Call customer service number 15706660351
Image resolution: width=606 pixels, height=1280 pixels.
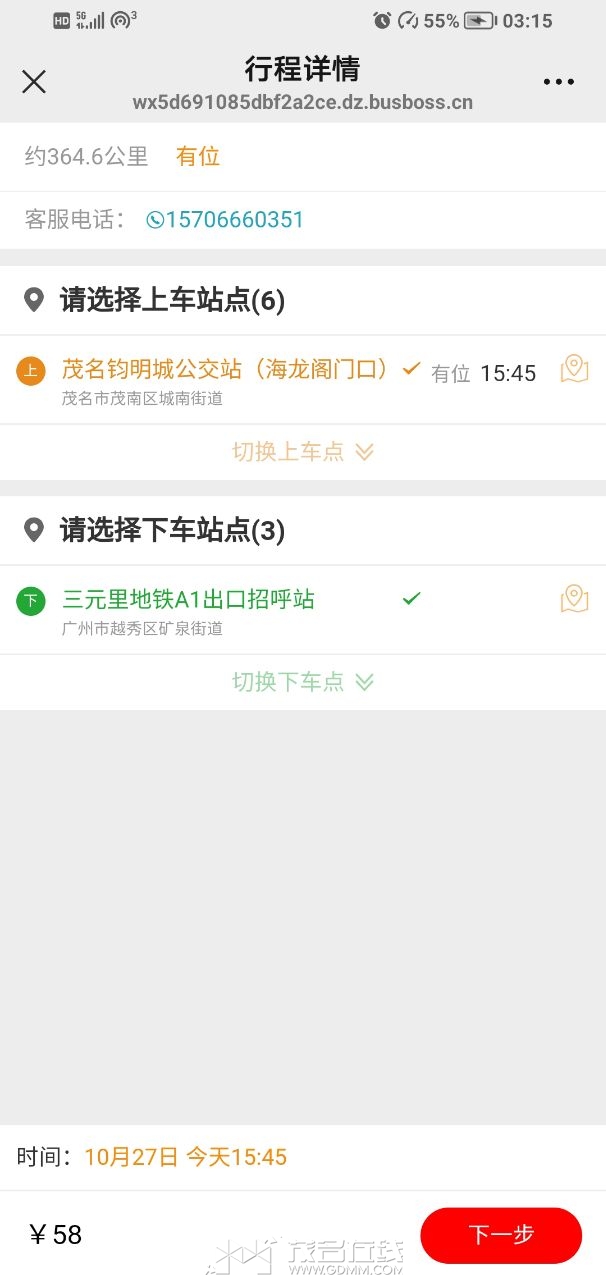225,220
